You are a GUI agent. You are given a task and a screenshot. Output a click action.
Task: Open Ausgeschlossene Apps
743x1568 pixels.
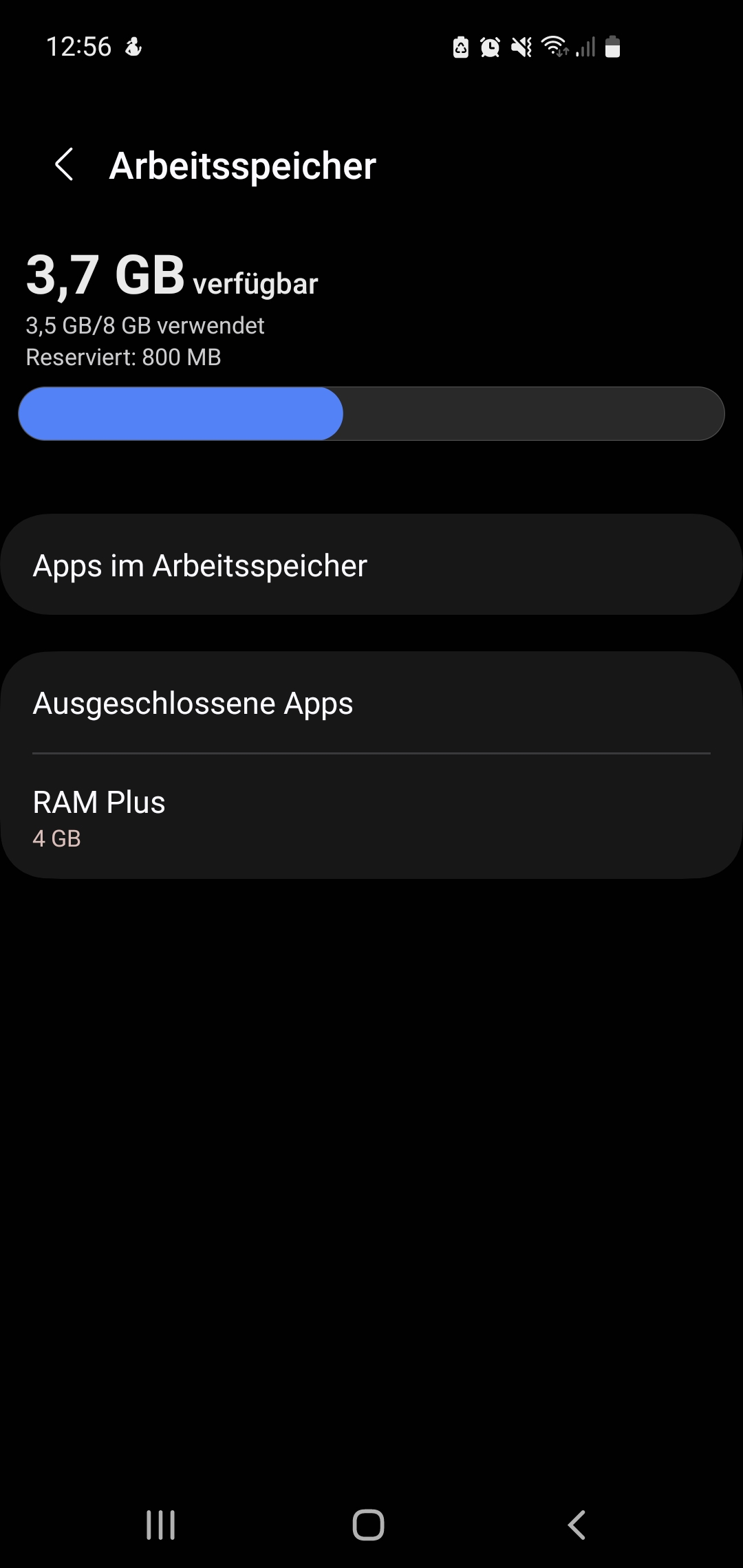pos(371,703)
